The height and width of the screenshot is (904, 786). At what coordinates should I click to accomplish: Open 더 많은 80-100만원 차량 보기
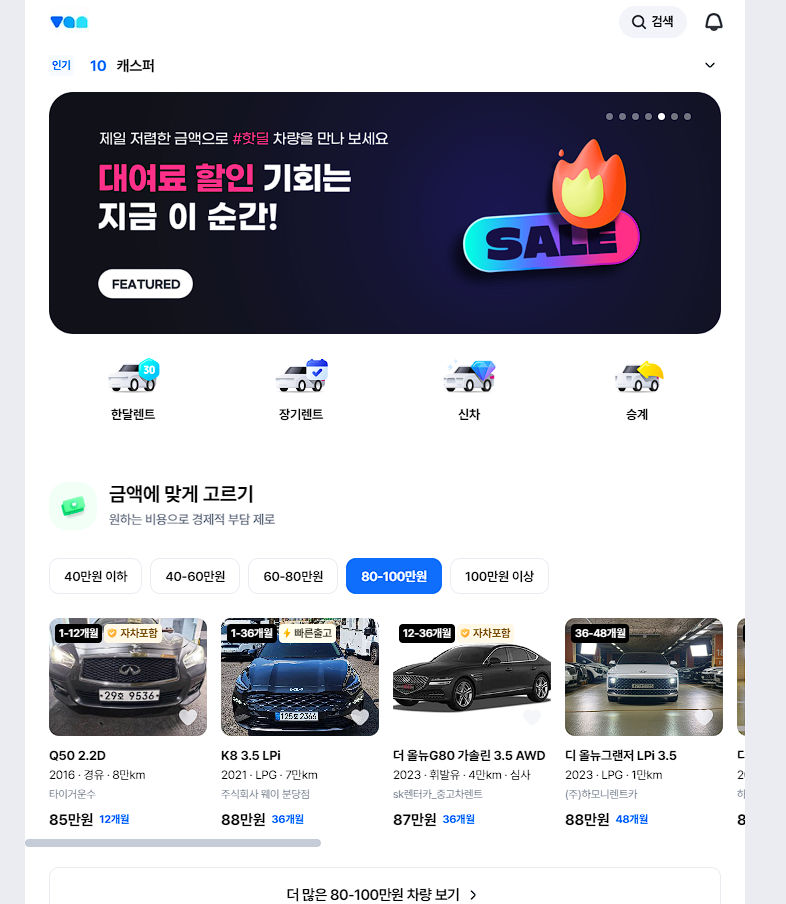(385, 896)
